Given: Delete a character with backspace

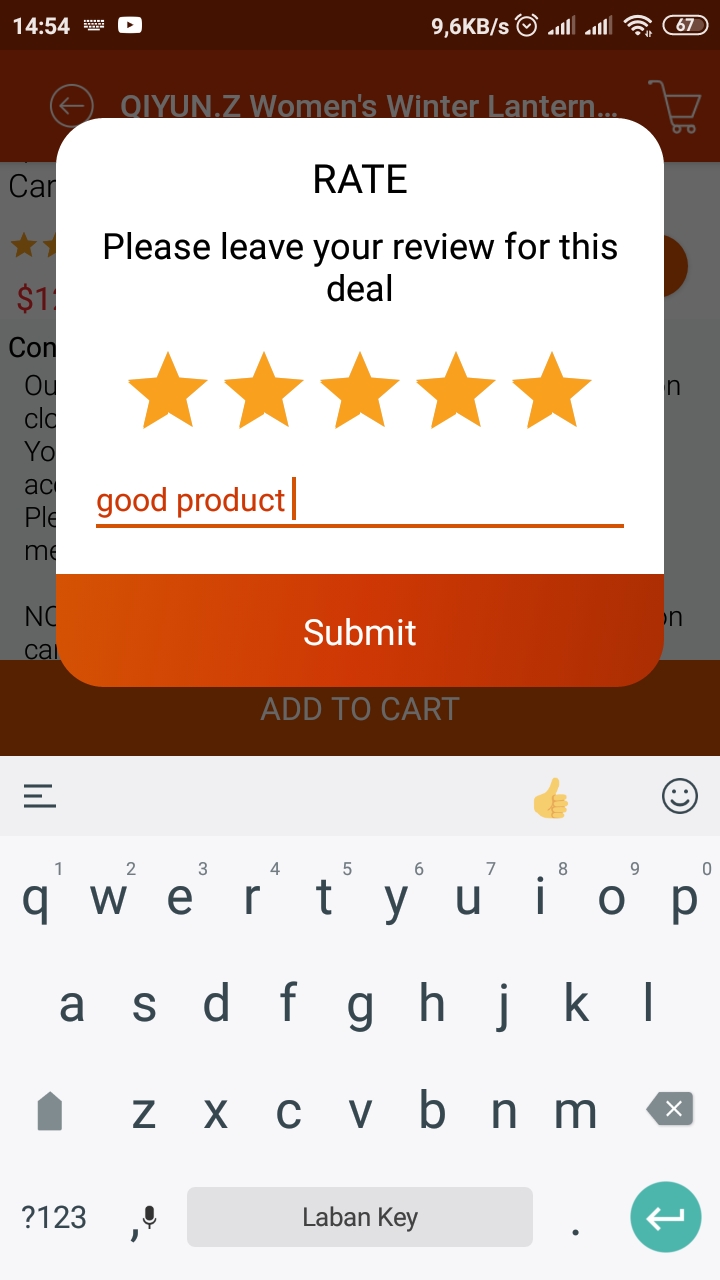Looking at the screenshot, I should point(670,1108).
